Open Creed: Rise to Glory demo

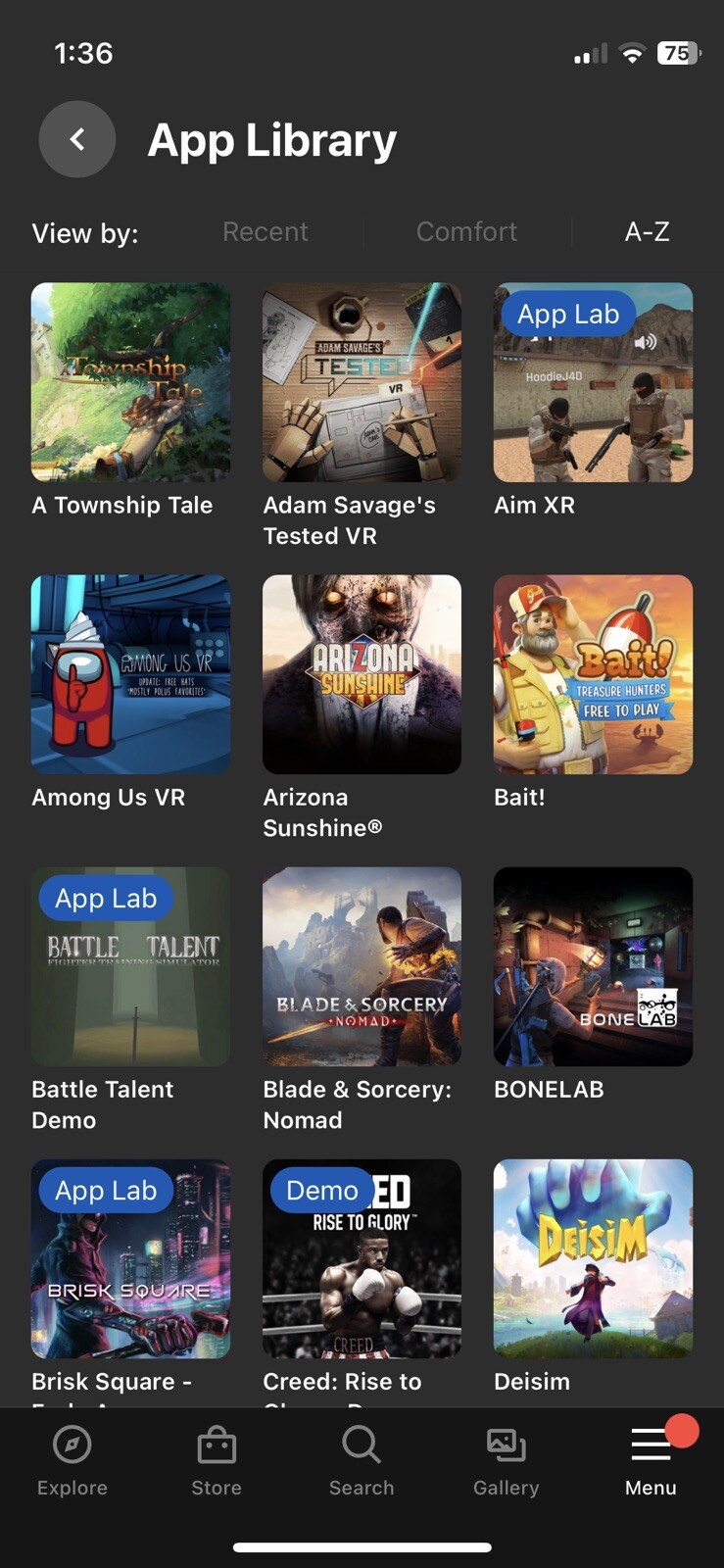tap(362, 1258)
